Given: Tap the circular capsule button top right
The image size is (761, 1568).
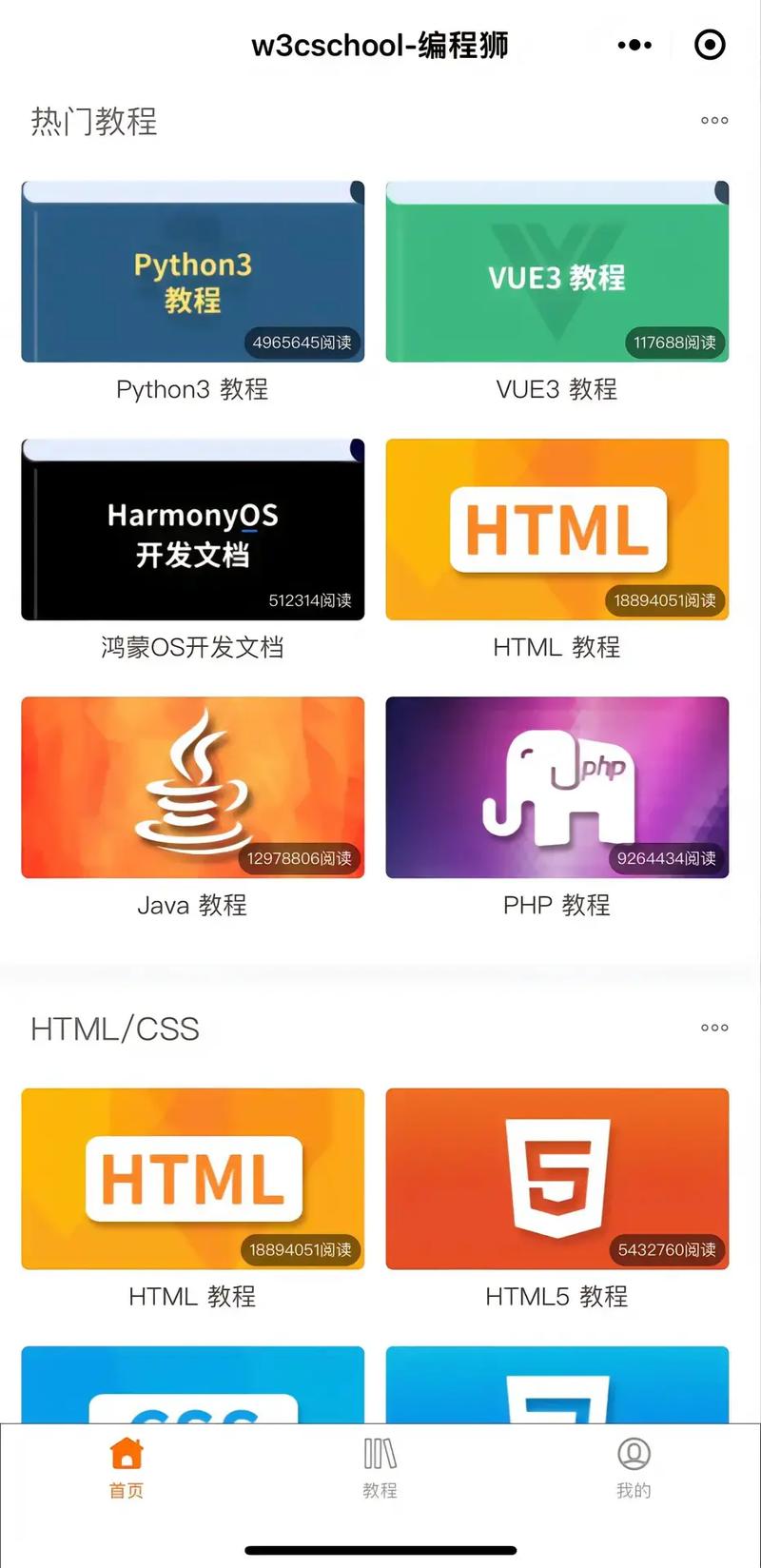Looking at the screenshot, I should tap(708, 45).
